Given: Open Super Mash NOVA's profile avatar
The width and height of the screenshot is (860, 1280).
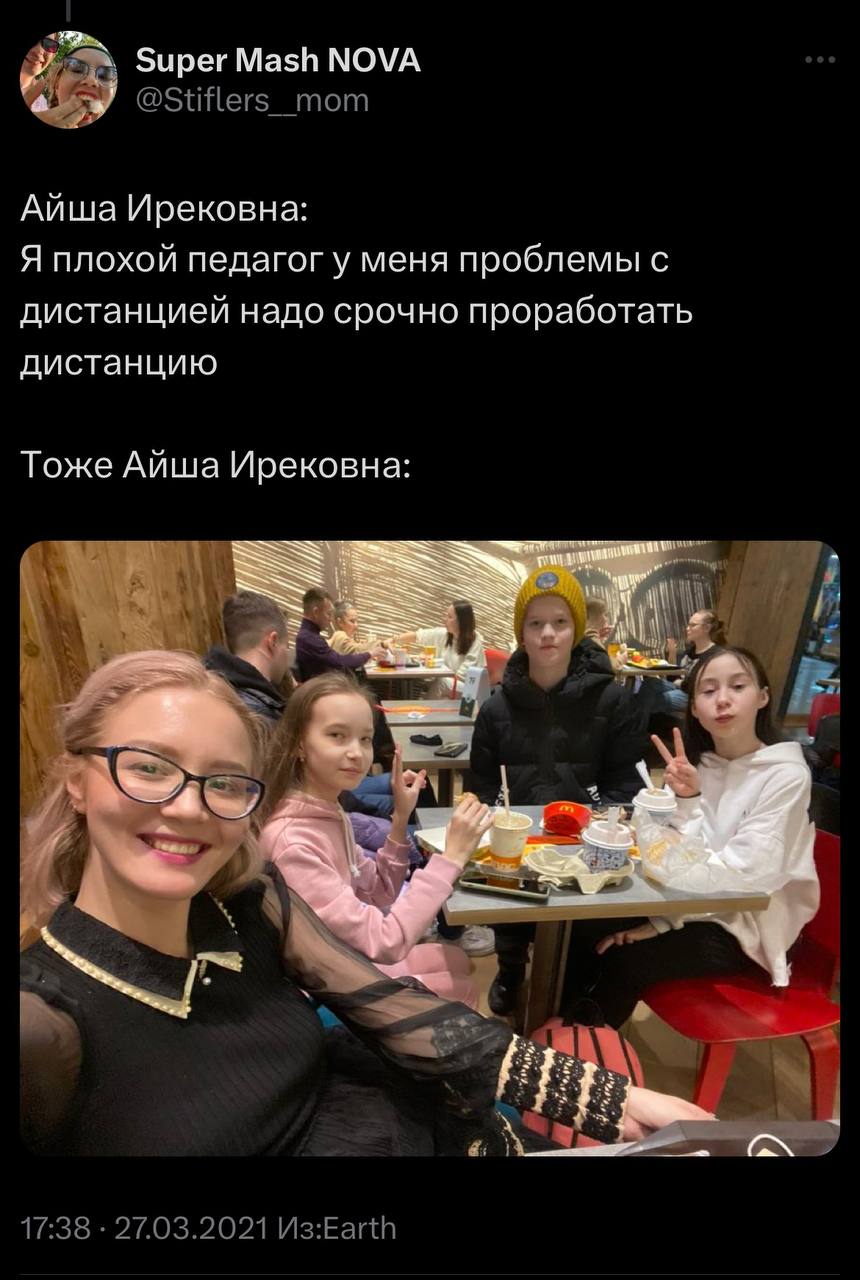Looking at the screenshot, I should coord(68,80).
